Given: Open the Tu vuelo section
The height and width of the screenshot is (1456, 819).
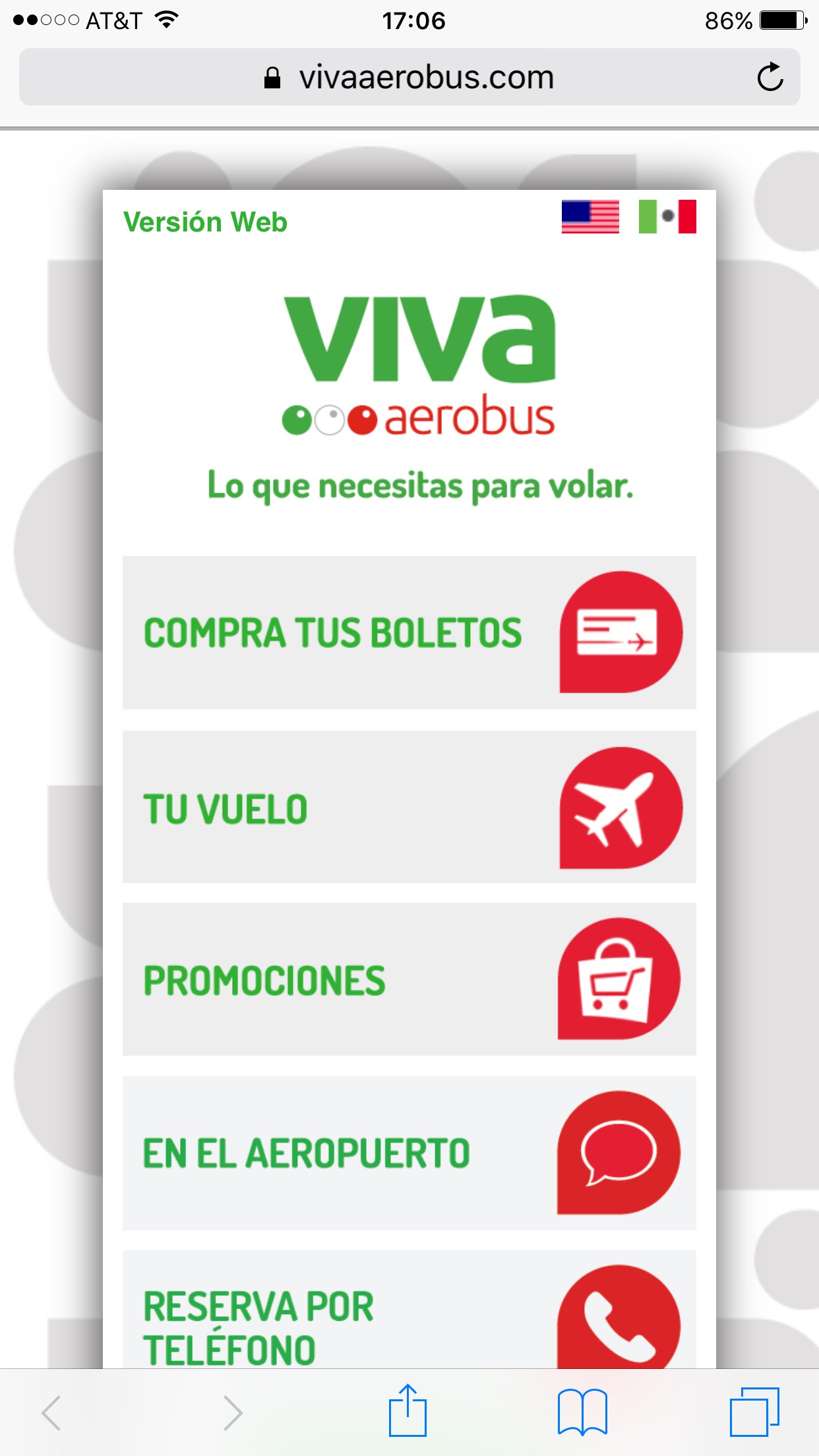Looking at the screenshot, I should pyautogui.click(x=409, y=807).
